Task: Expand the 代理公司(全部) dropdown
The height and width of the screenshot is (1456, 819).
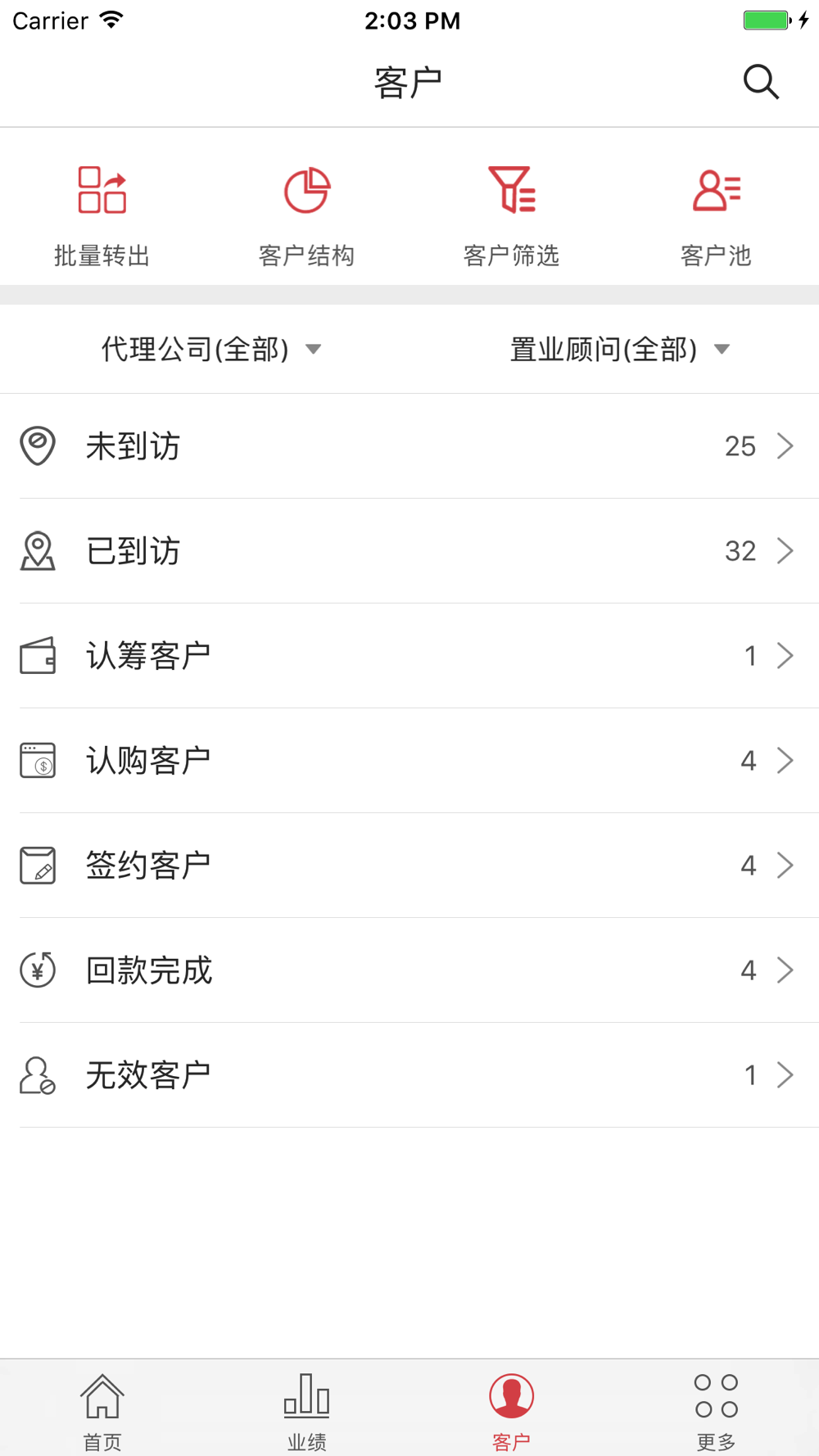Action: click(210, 350)
